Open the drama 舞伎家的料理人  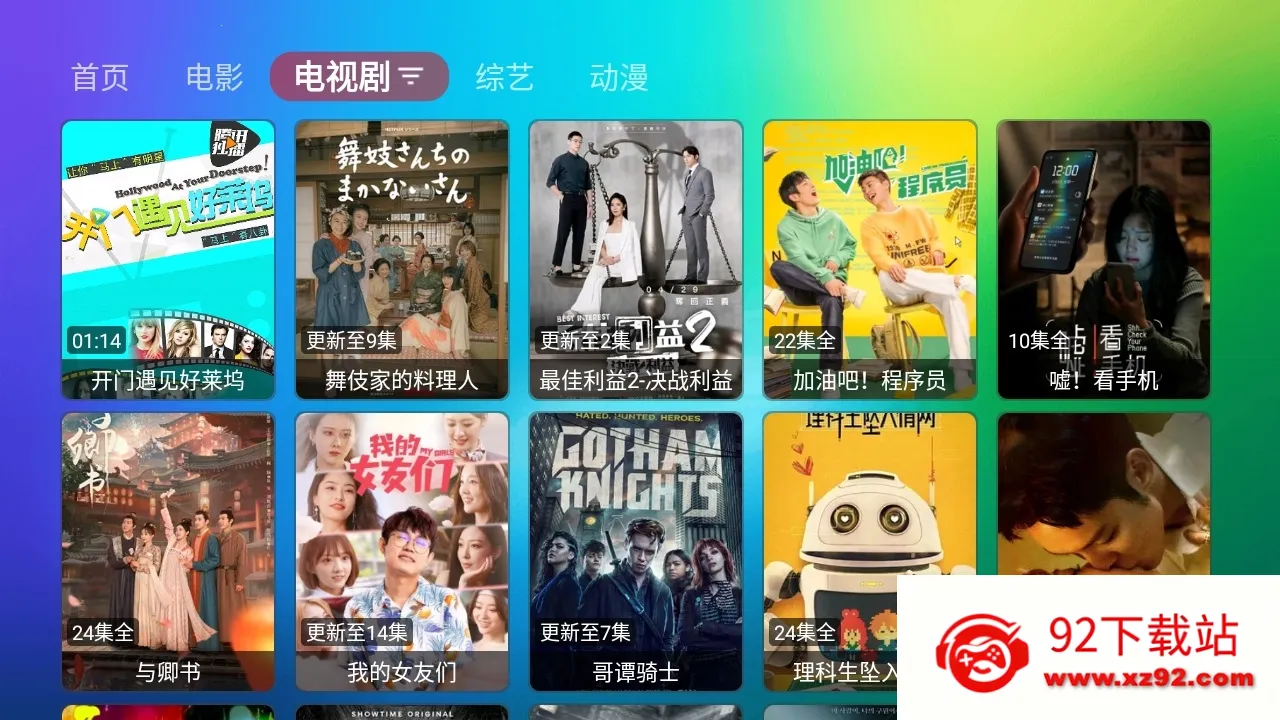[x=402, y=259]
